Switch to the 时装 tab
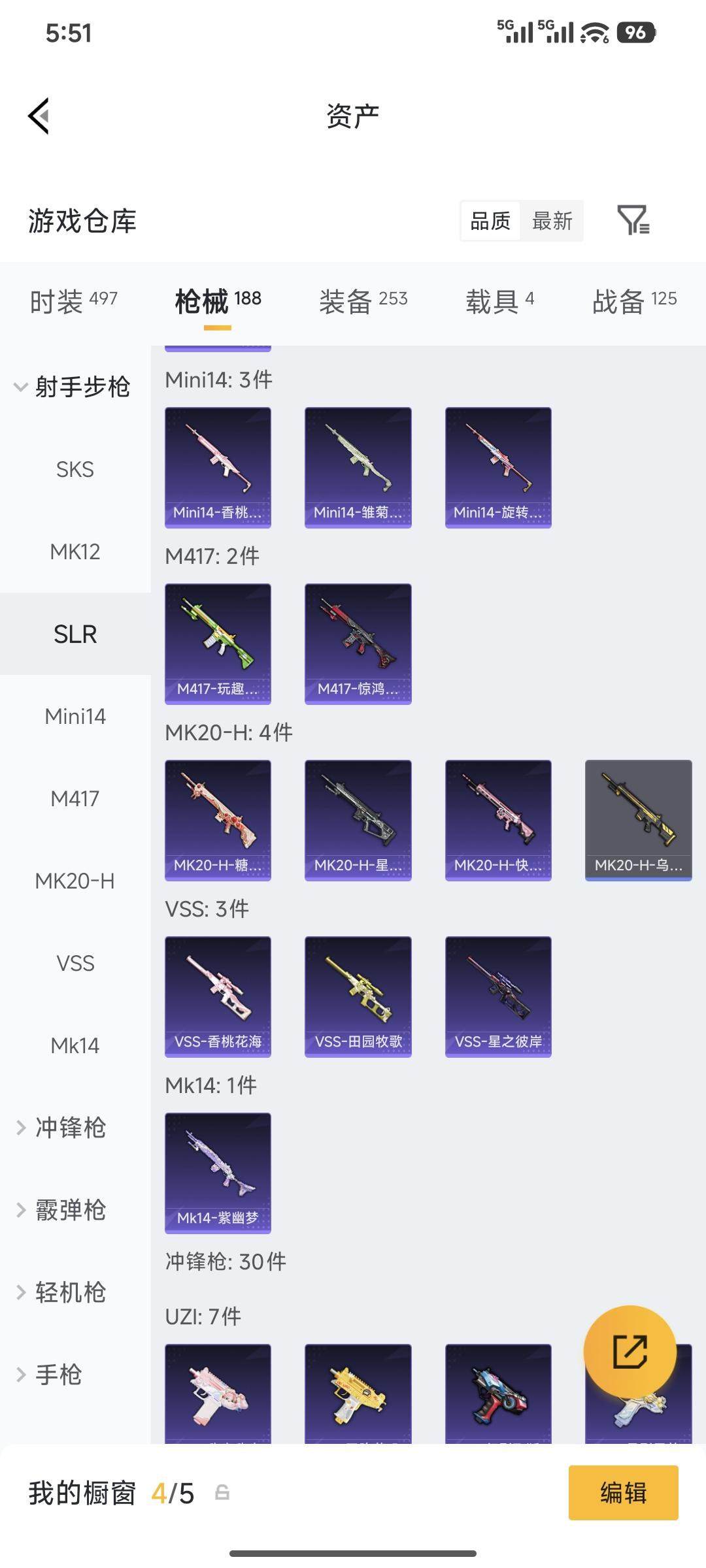The width and height of the screenshot is (706, 1568). pyautogui.click(x=73, y=301)
